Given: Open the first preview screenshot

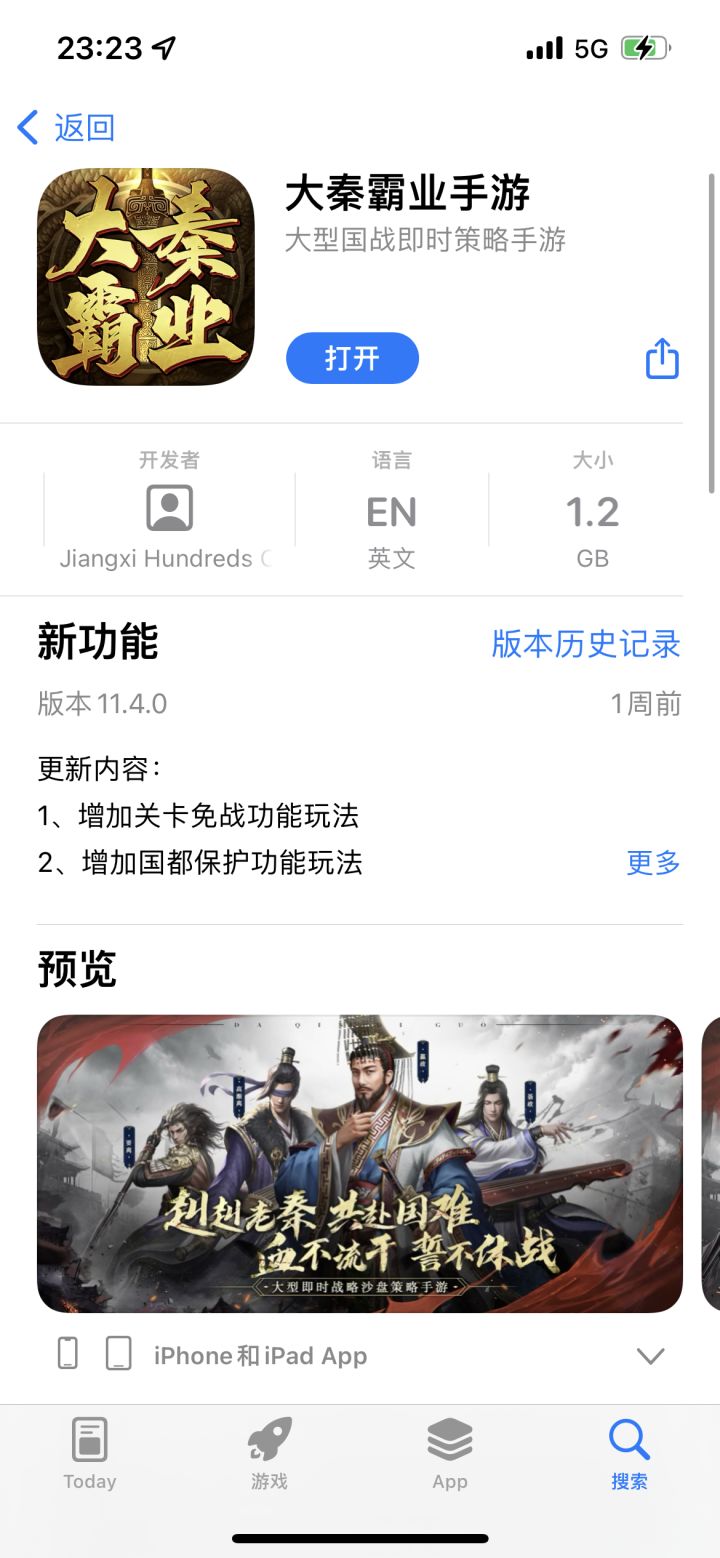Looking at the screenshot, I should [x=360, y=1163].
